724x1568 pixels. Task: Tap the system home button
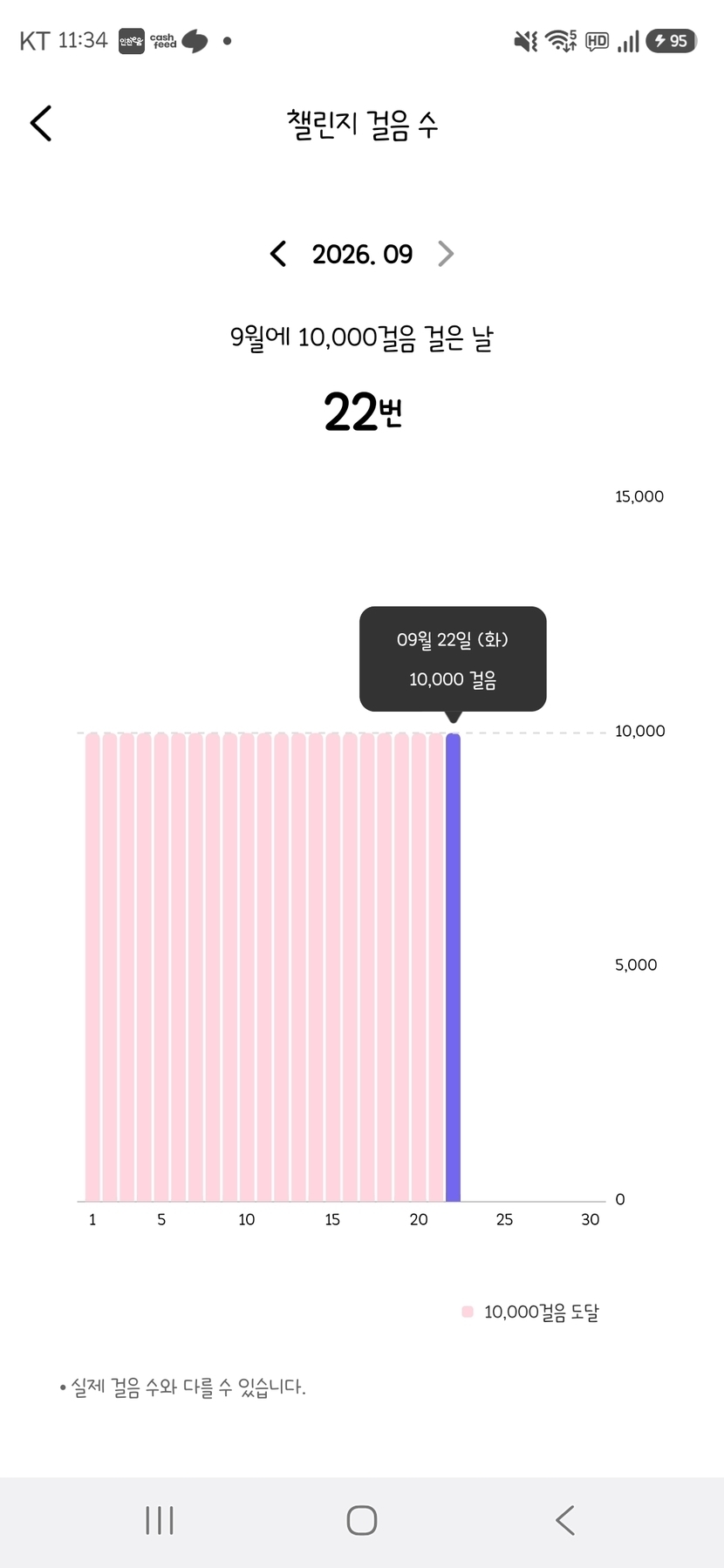(x=362, y=1520)
